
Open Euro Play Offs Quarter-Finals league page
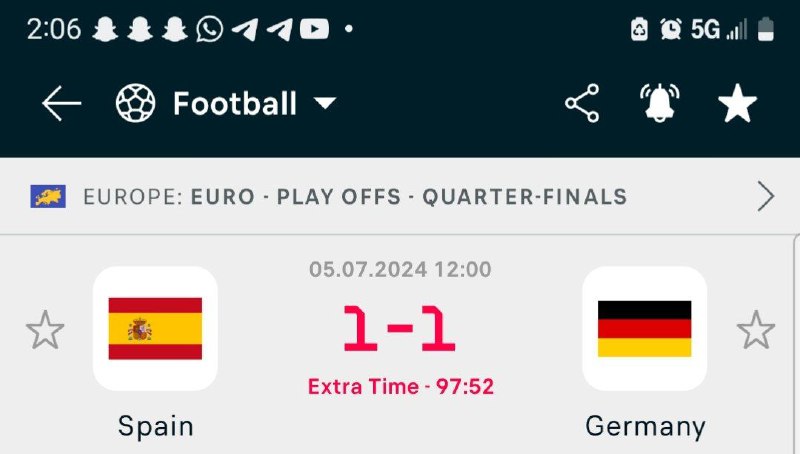coord(400,197)
